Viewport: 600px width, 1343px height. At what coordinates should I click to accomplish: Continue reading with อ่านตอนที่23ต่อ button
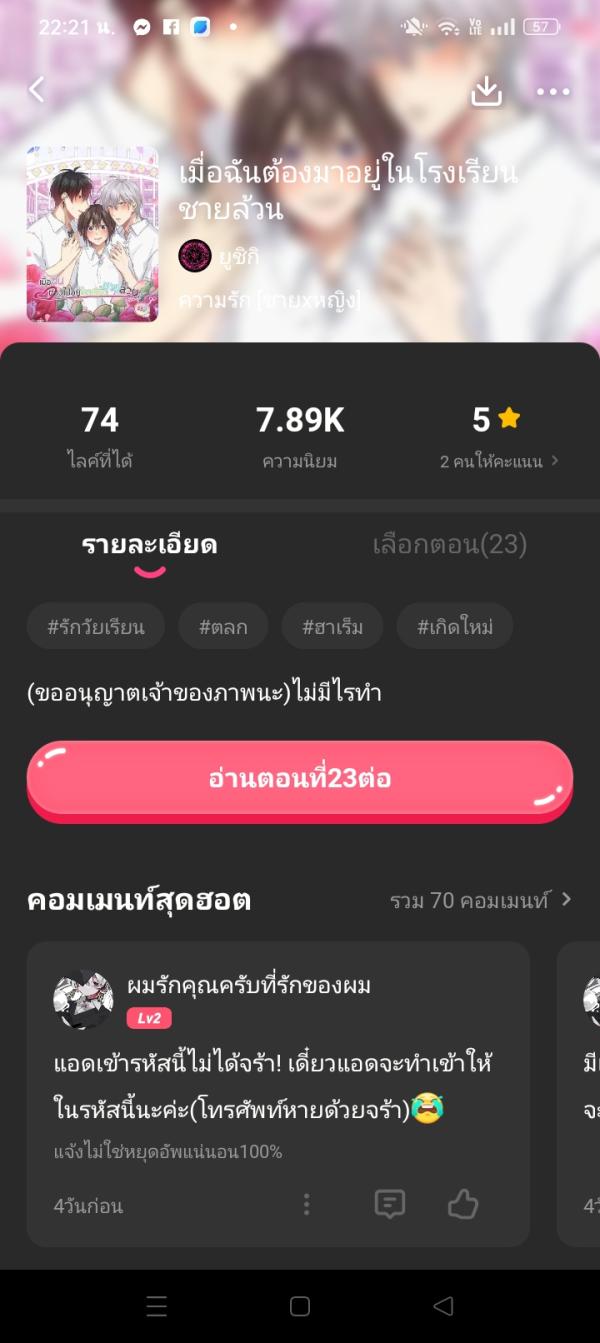pos(299,779)
